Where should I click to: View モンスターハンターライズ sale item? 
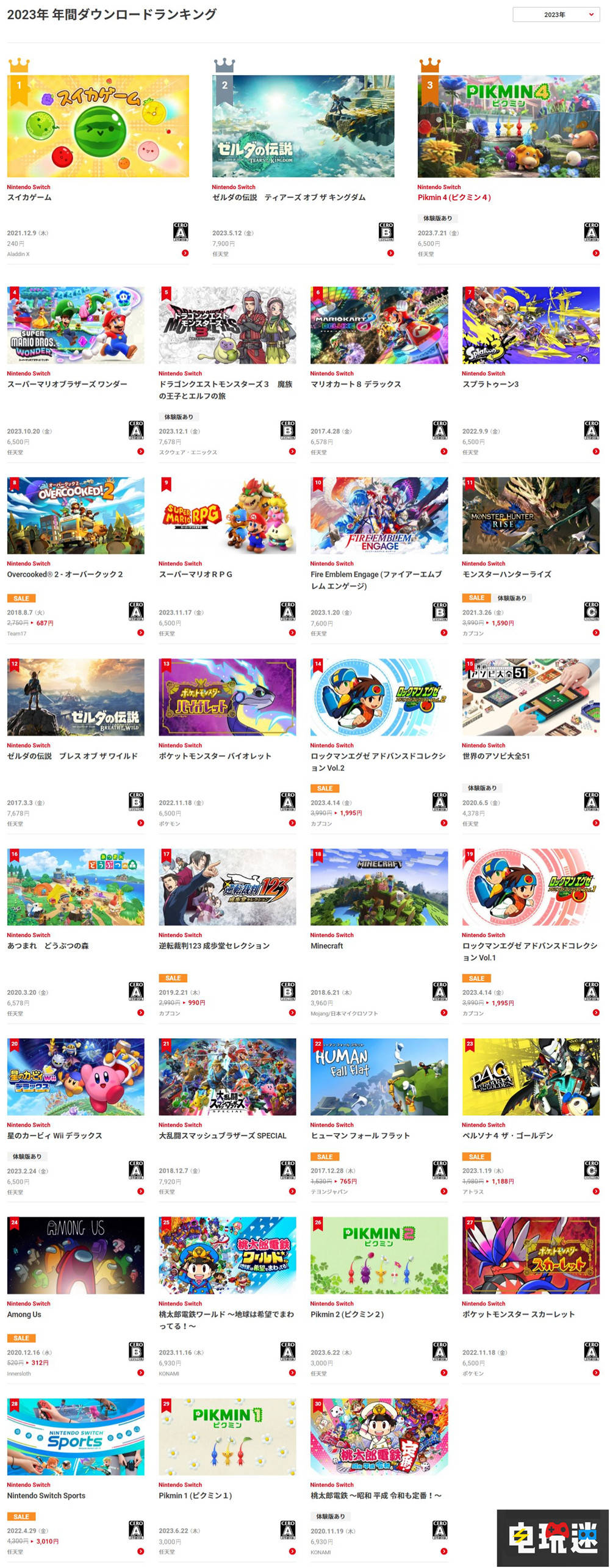click(531, 516)
